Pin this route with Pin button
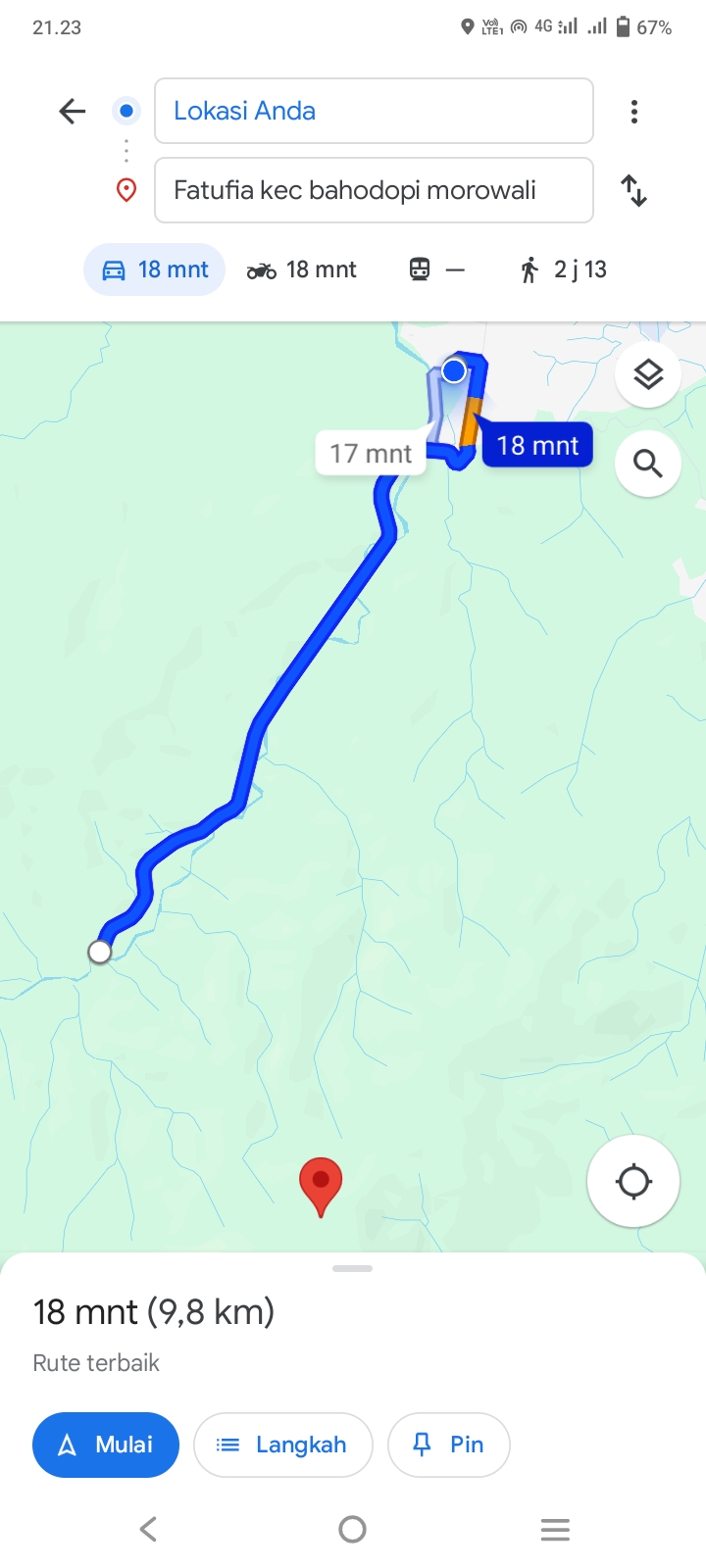706x1568 pixels. coord(449,1445)
